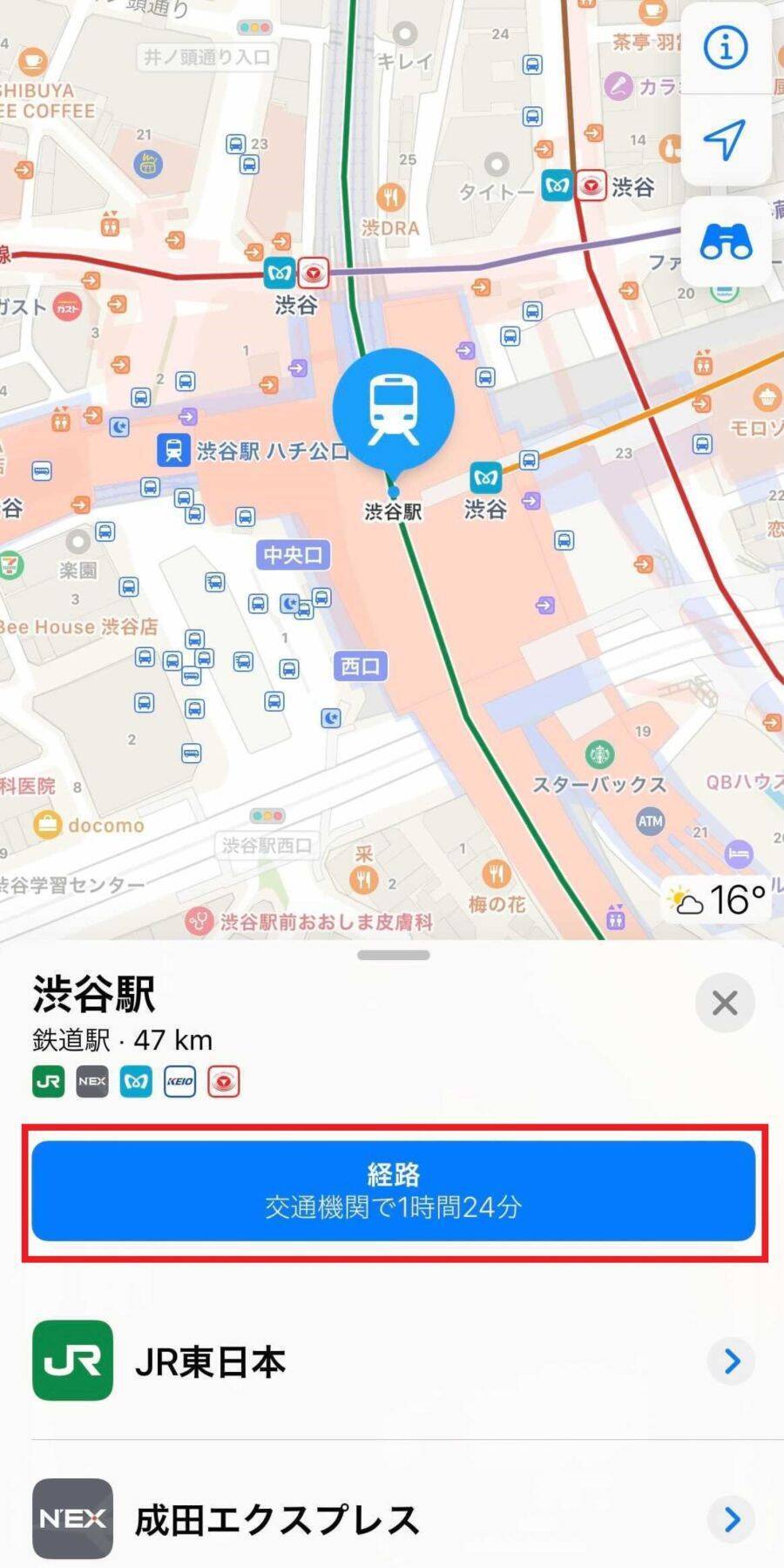
Task: Open the JR東日本 line row
Action: tap(393, 1360)
